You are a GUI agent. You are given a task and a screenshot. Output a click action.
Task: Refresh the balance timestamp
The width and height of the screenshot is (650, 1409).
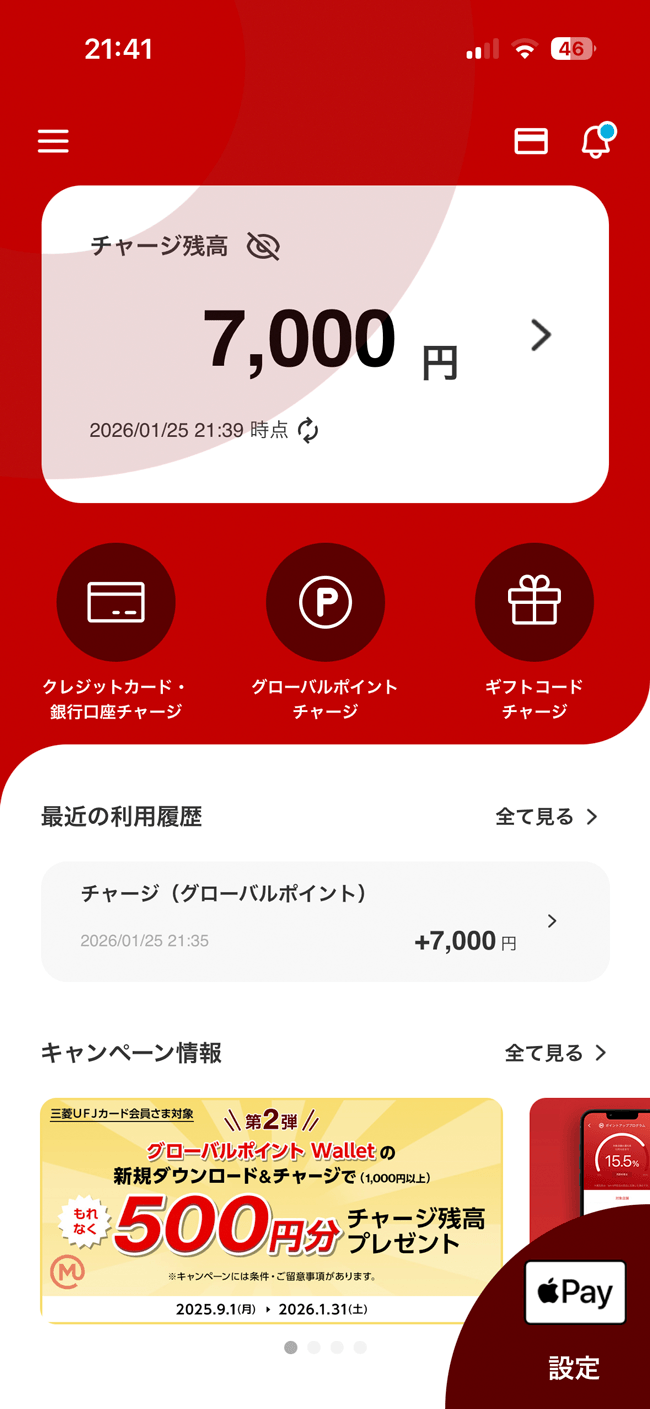click(309, 431)
